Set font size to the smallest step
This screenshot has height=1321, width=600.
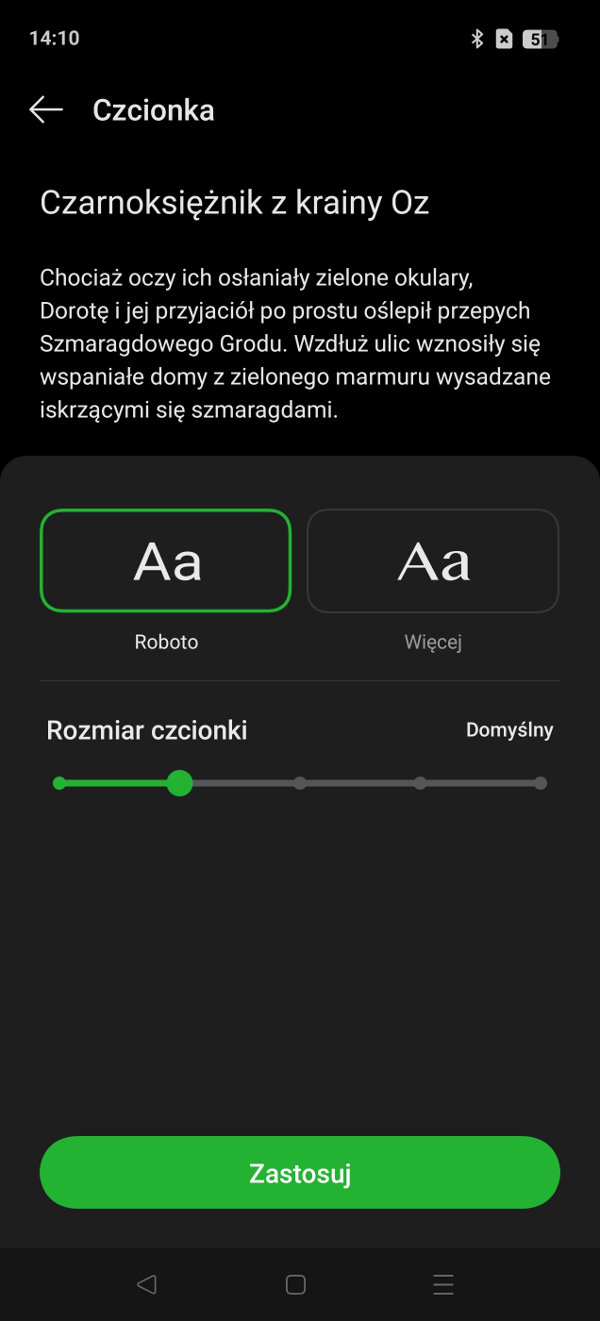pos(59,783)
